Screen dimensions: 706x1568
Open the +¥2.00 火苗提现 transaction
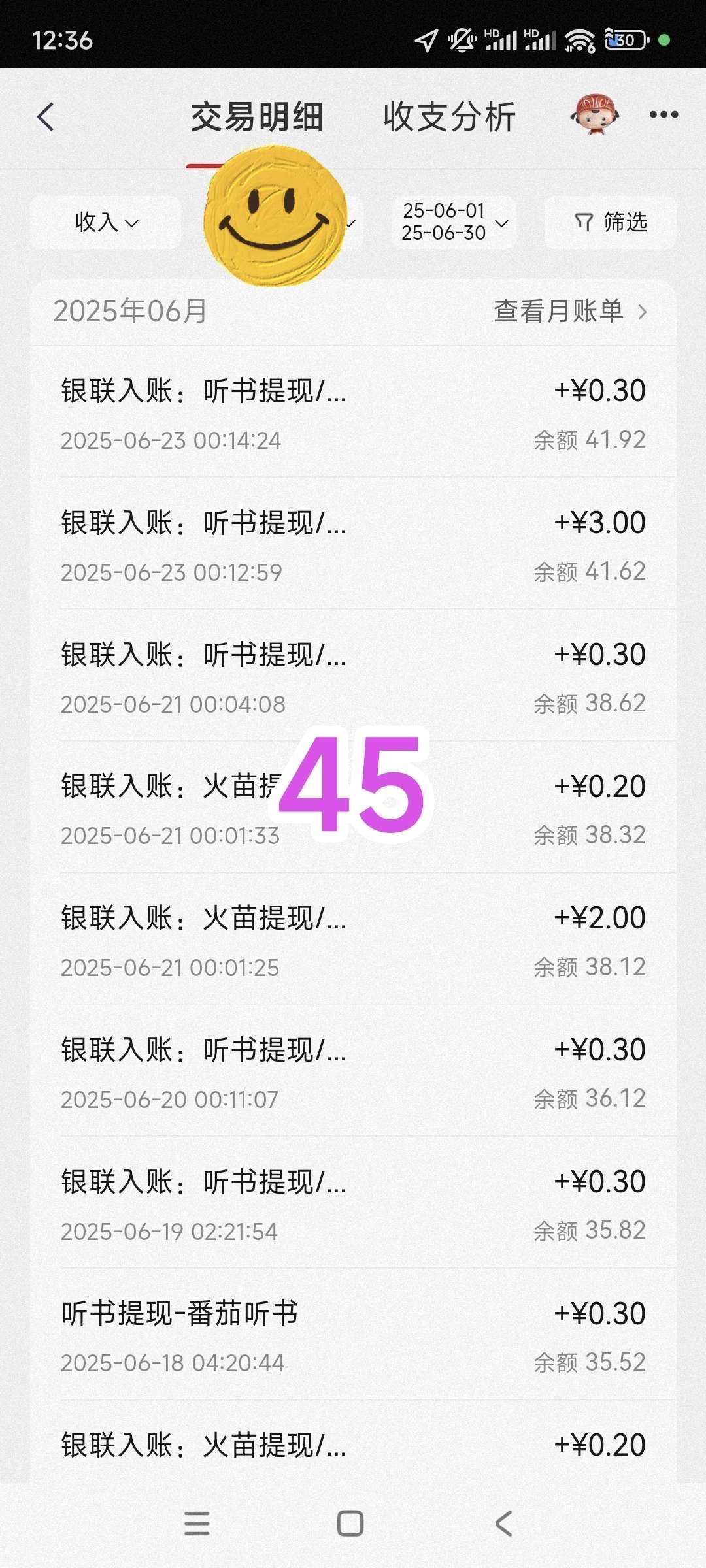[x=353, y=941]
